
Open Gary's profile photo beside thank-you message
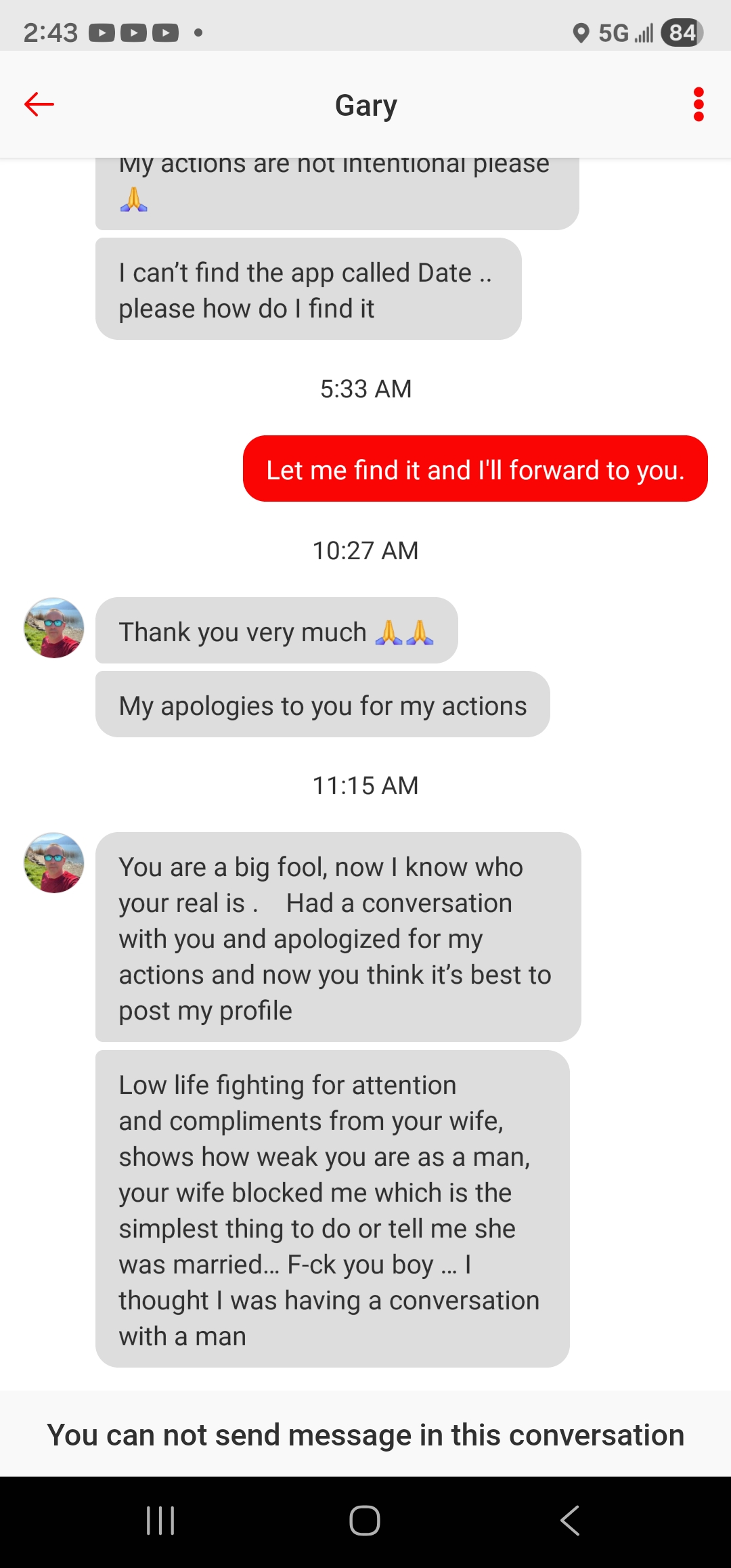point(54,628)
